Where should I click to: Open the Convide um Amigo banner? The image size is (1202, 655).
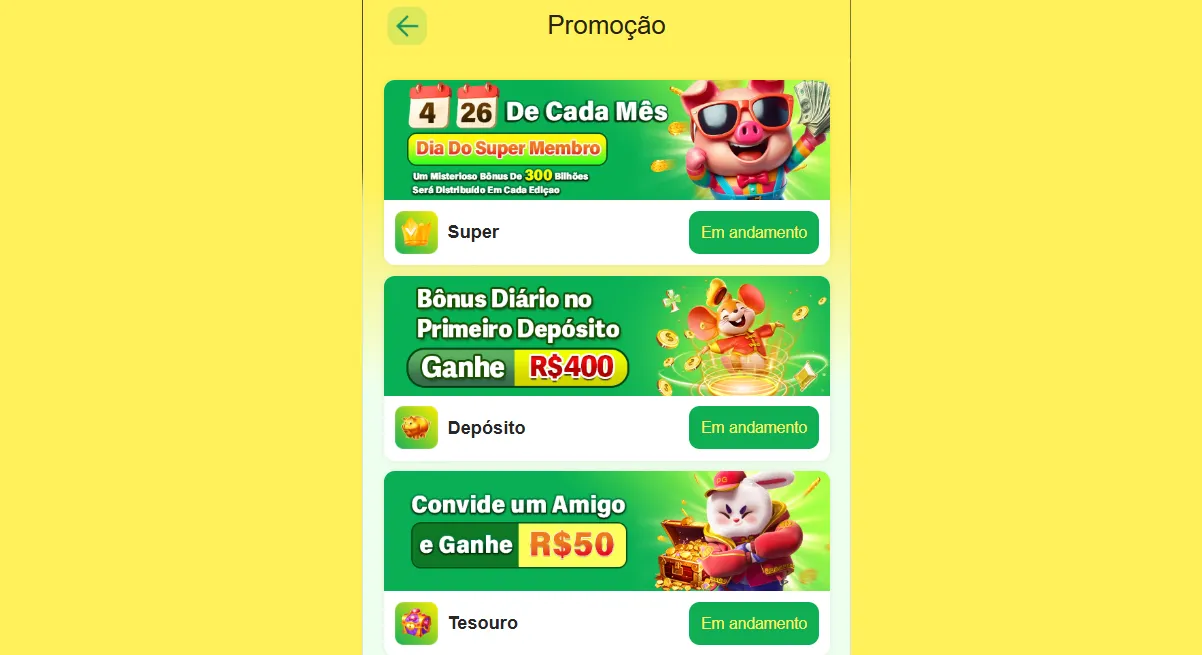click(x=606, y=531)
